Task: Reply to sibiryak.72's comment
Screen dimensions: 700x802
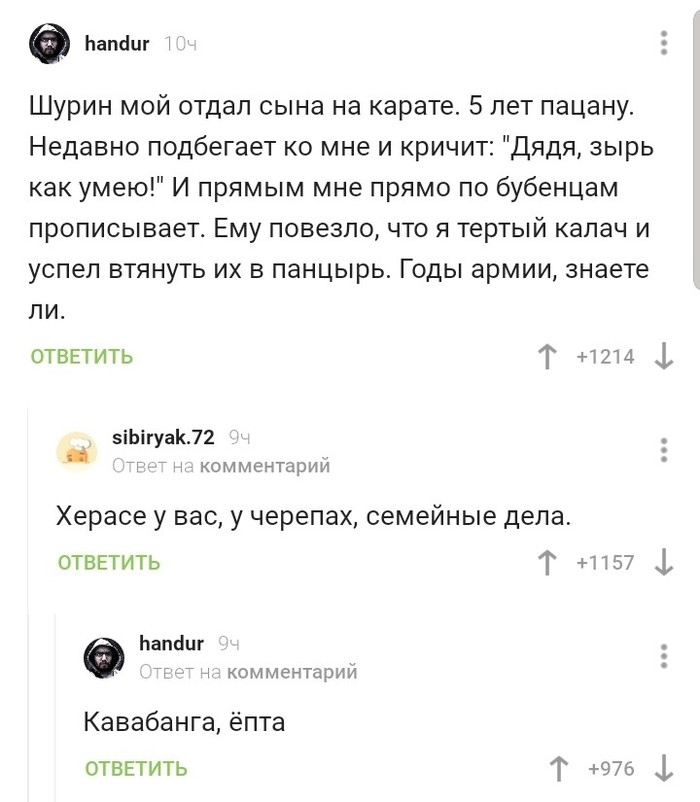Action: [109, 562]
